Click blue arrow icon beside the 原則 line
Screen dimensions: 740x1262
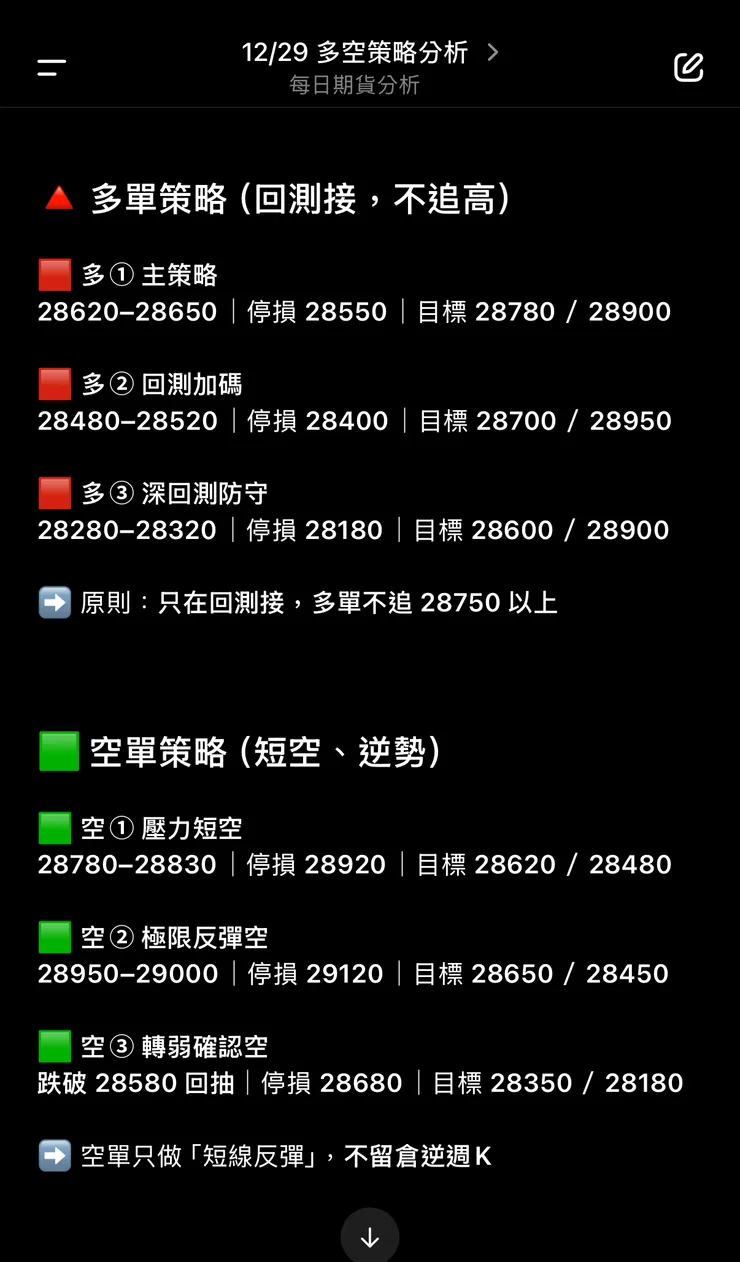pos(55,602)
